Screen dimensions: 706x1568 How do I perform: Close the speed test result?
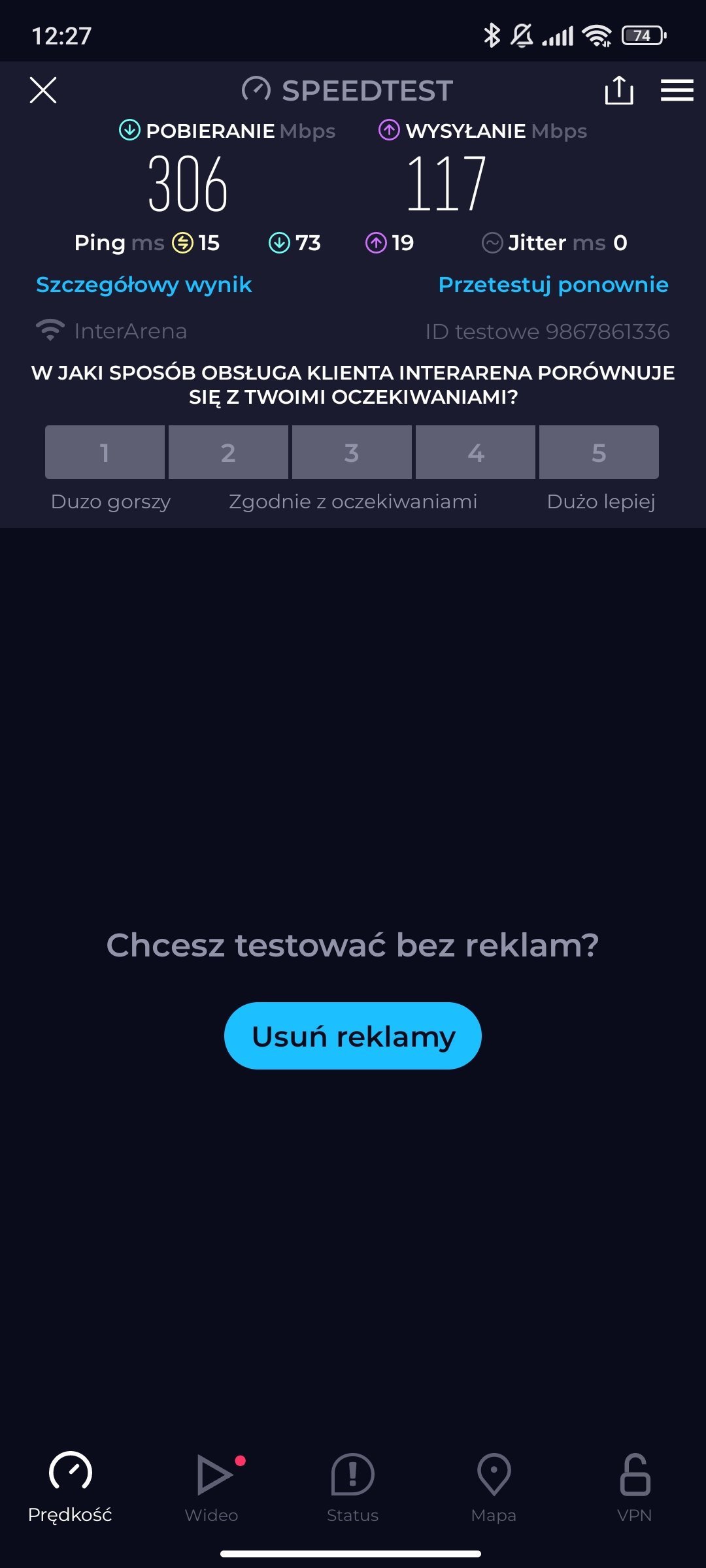43,90
